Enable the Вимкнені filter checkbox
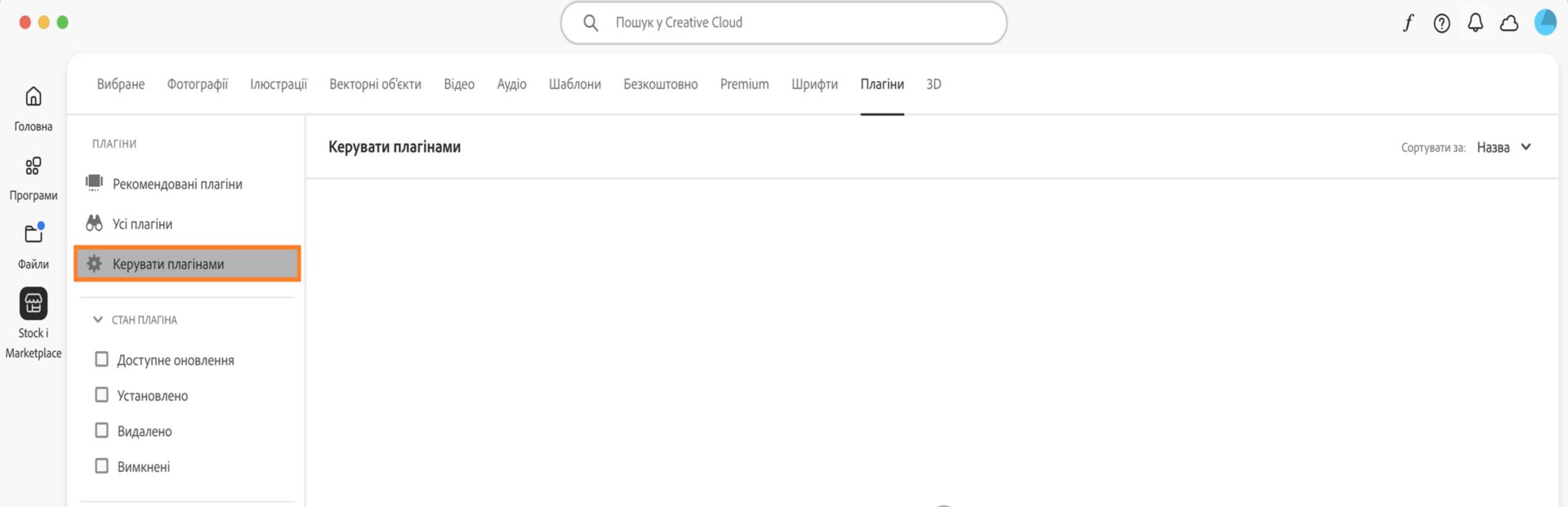Image resolution: width=1568 pixels, height=507 pixels. (102, 466)
